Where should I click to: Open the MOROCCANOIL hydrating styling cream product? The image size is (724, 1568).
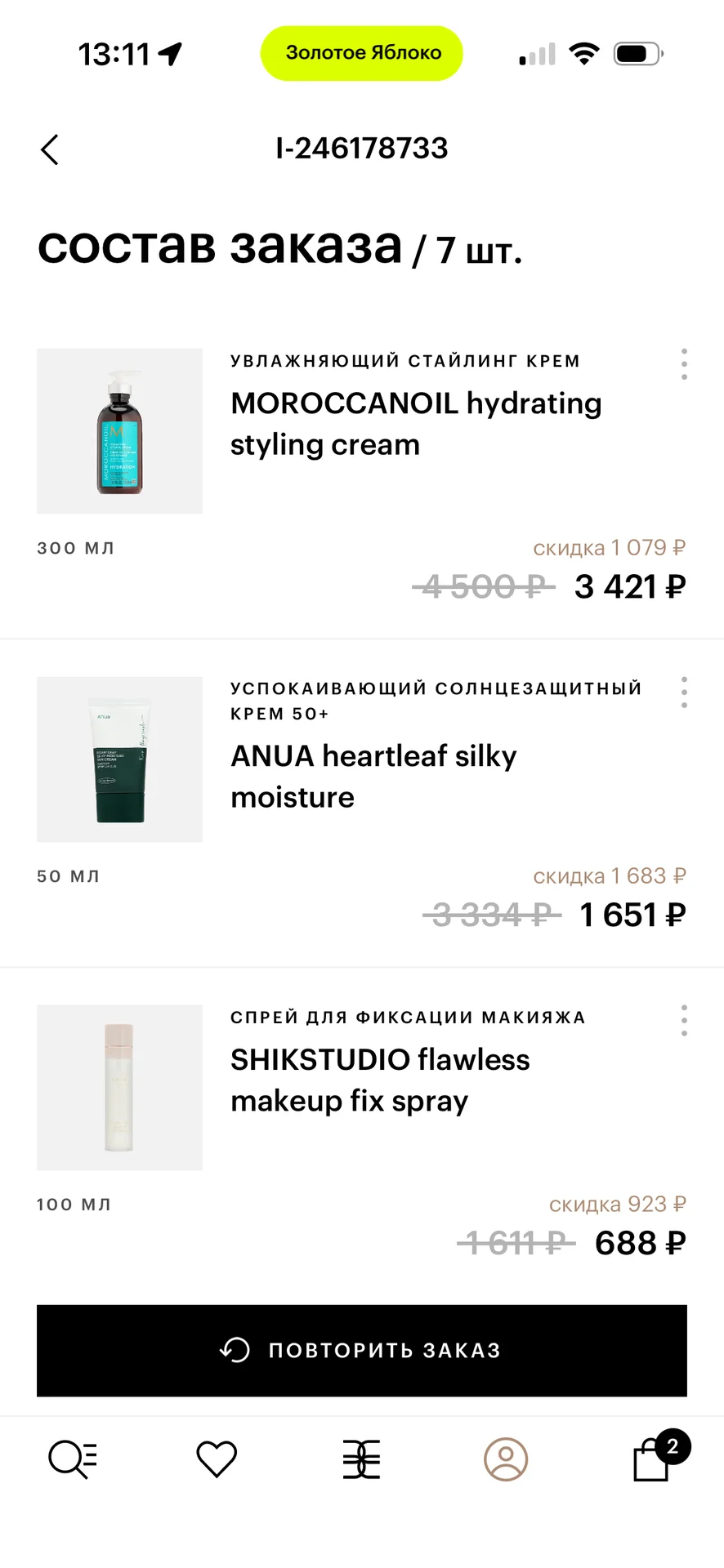point(416,424)
